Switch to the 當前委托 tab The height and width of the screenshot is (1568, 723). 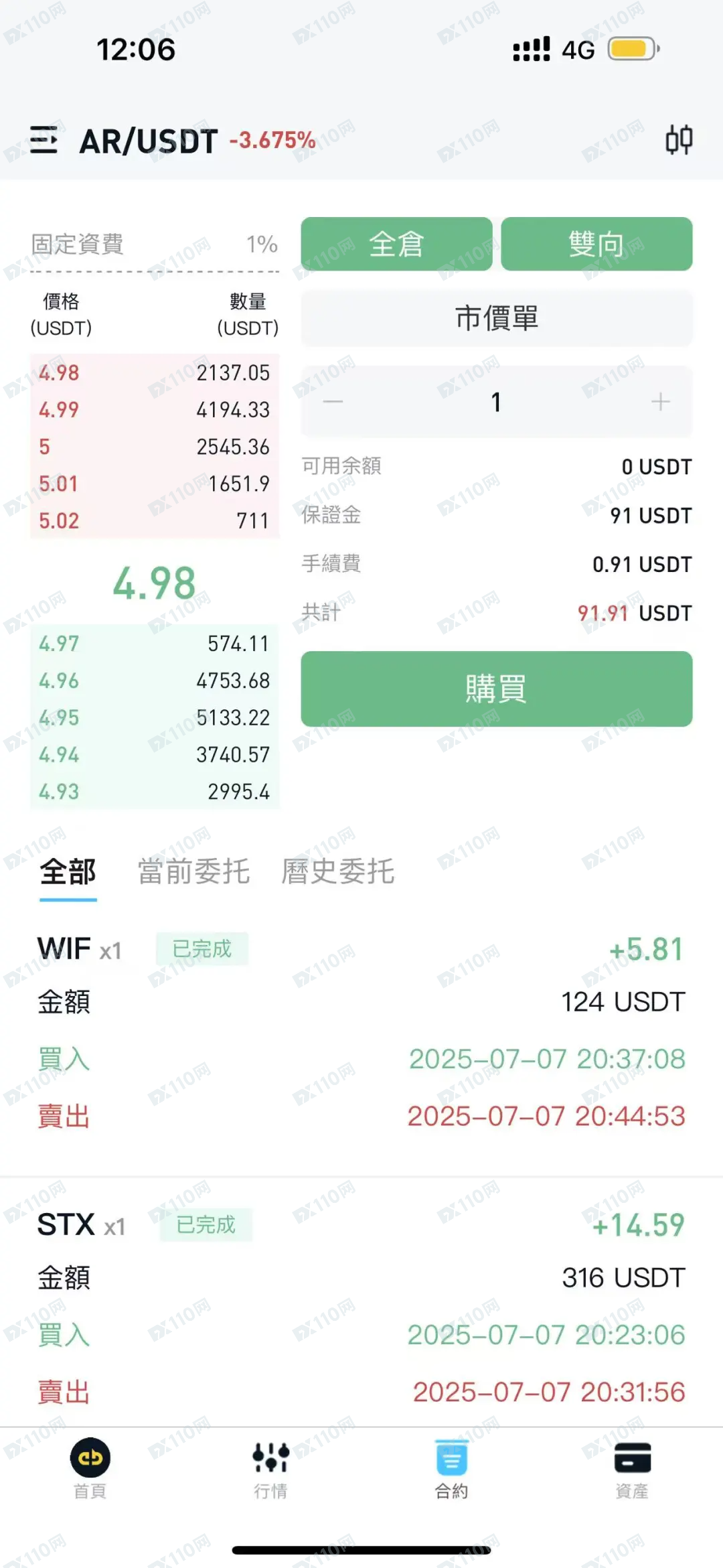click(x=194, y=871)
